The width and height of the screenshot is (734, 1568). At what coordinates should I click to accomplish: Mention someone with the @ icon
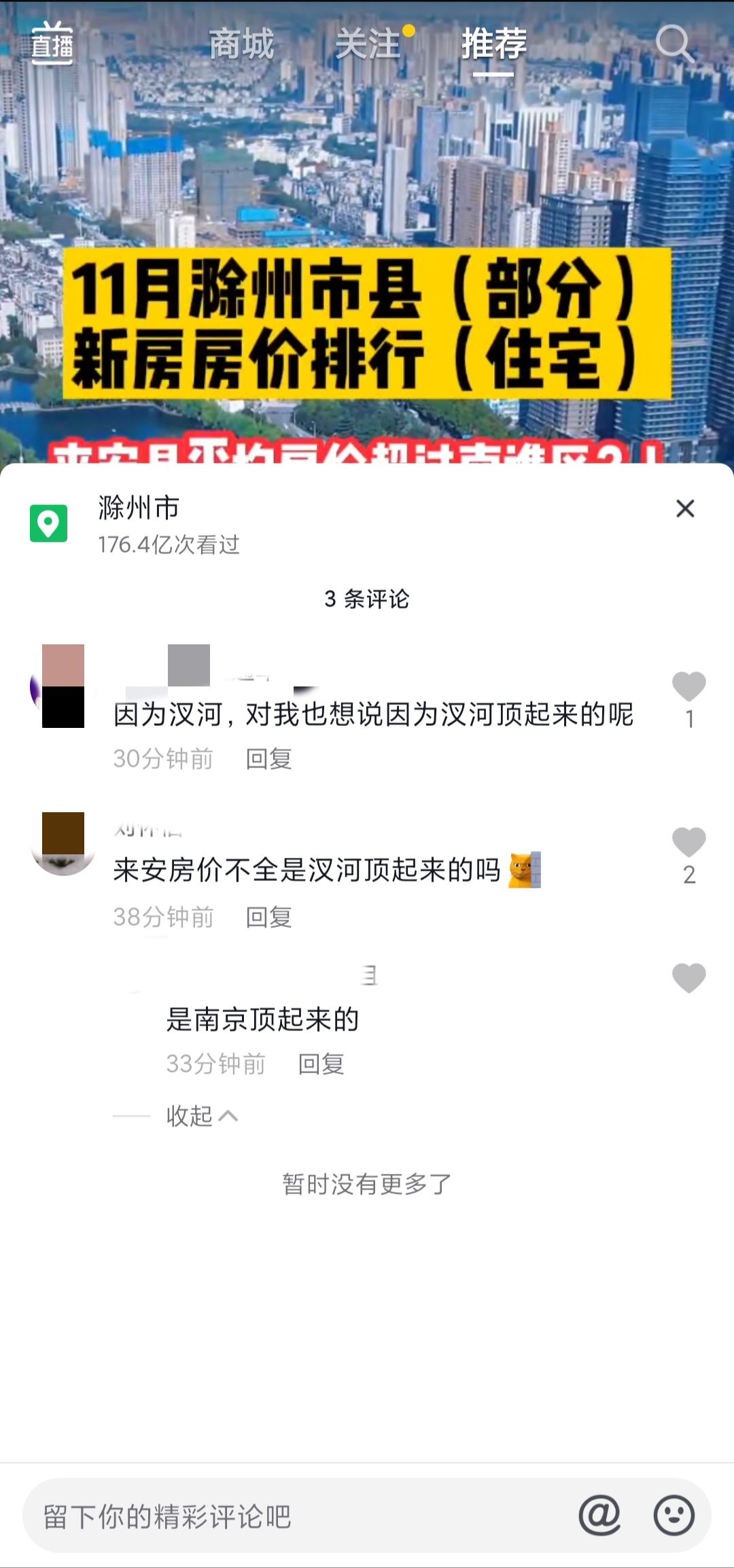pos(599,1515)
